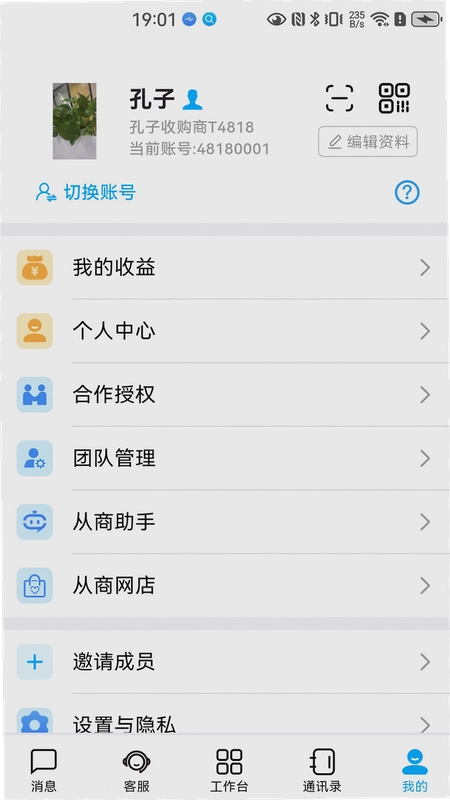The height and width of the screenshot is (800, 450).
Task: Launch 从商助手
Action: (225, 522)
